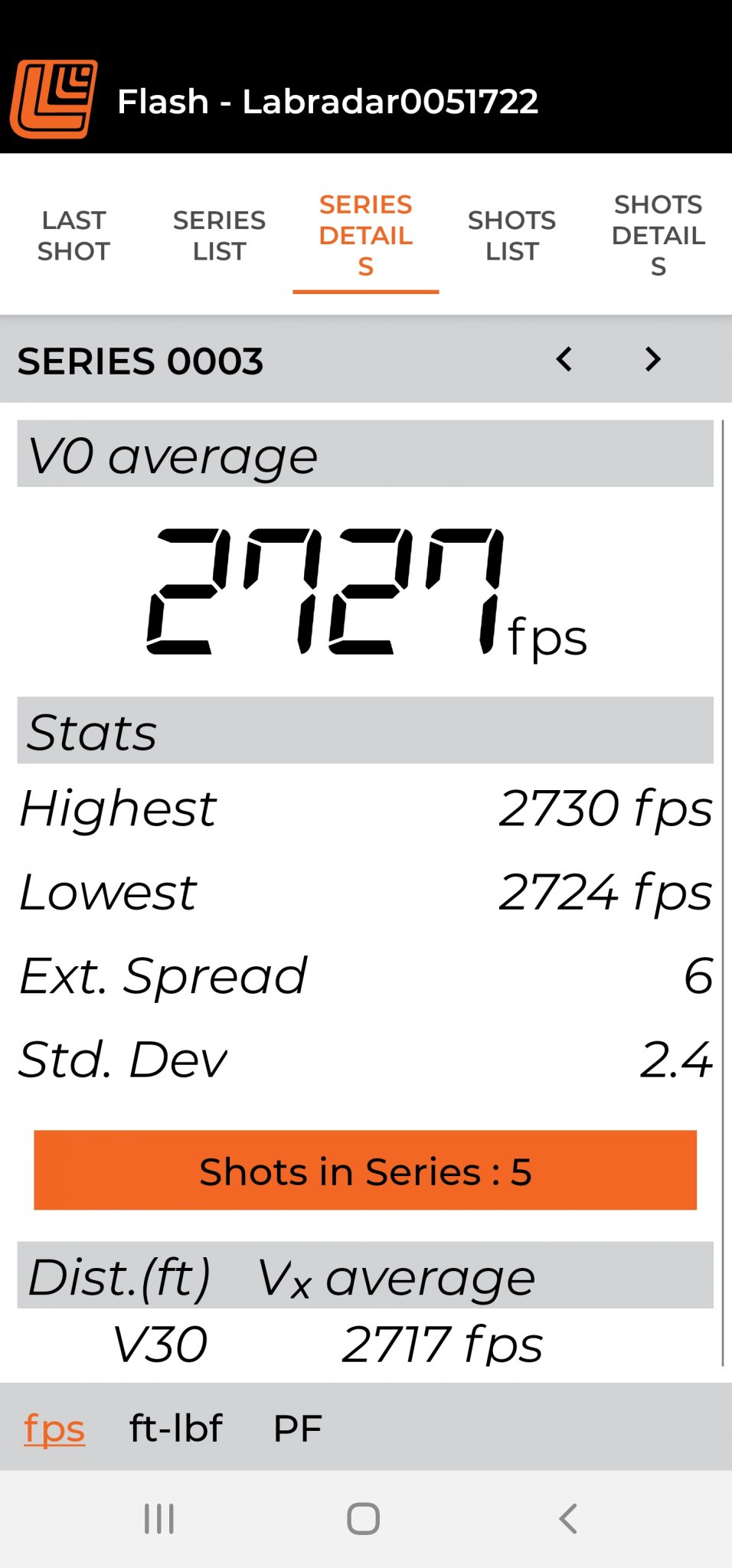The height and width of the screenshot is (1568, 732).
Task: Tap the Shots in Series: 5 button
Action: (x=365, y=1171)
